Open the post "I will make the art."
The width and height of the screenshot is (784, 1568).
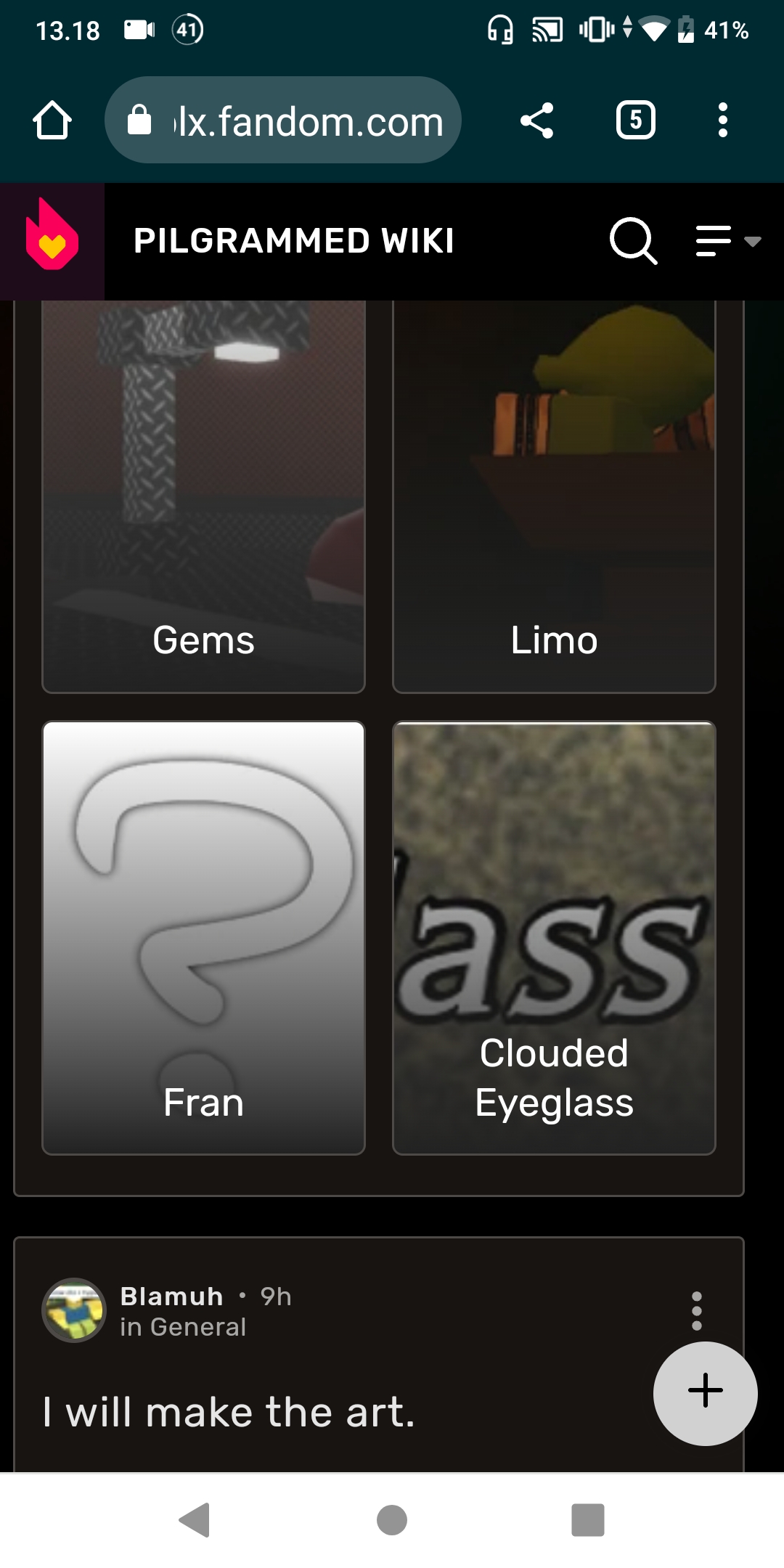[x=229, y=1412]
